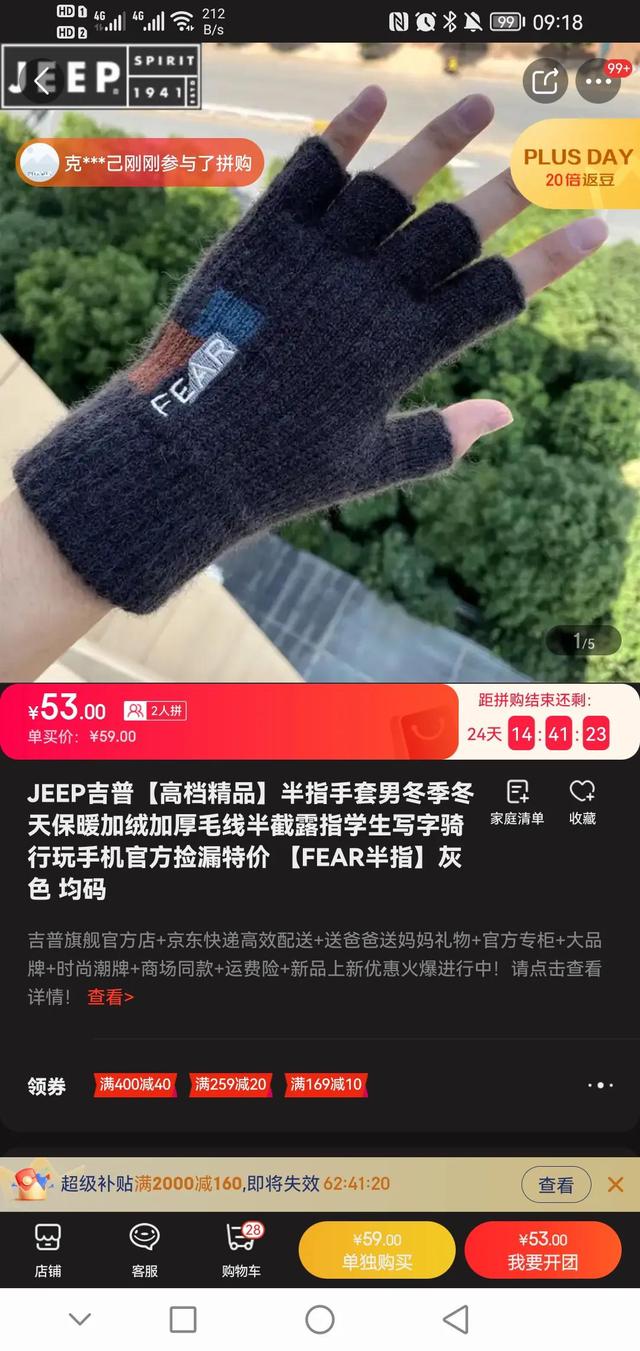Dismiss the 超级补贴 banner

click(615, 1185)
